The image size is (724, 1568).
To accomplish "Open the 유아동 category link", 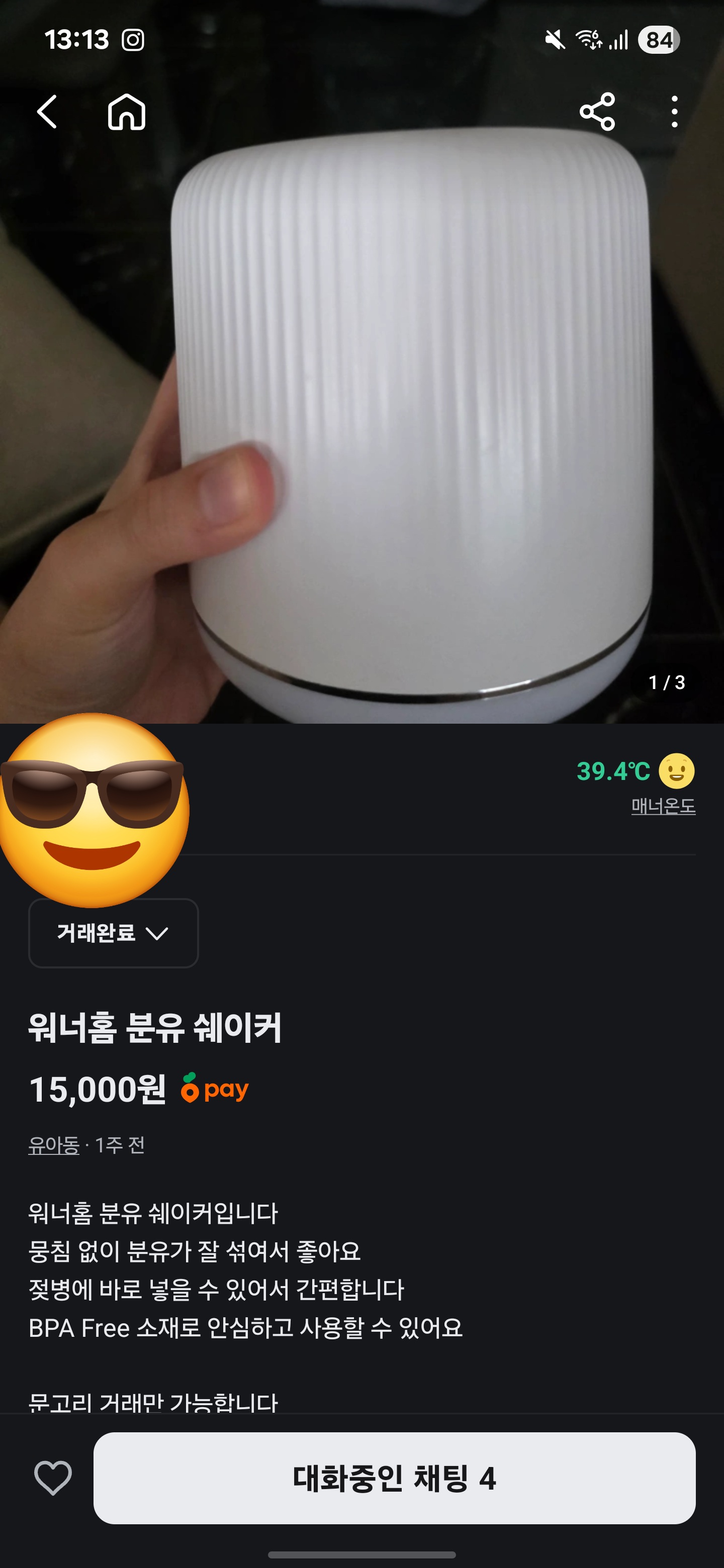I will (x=54, y=1145).
